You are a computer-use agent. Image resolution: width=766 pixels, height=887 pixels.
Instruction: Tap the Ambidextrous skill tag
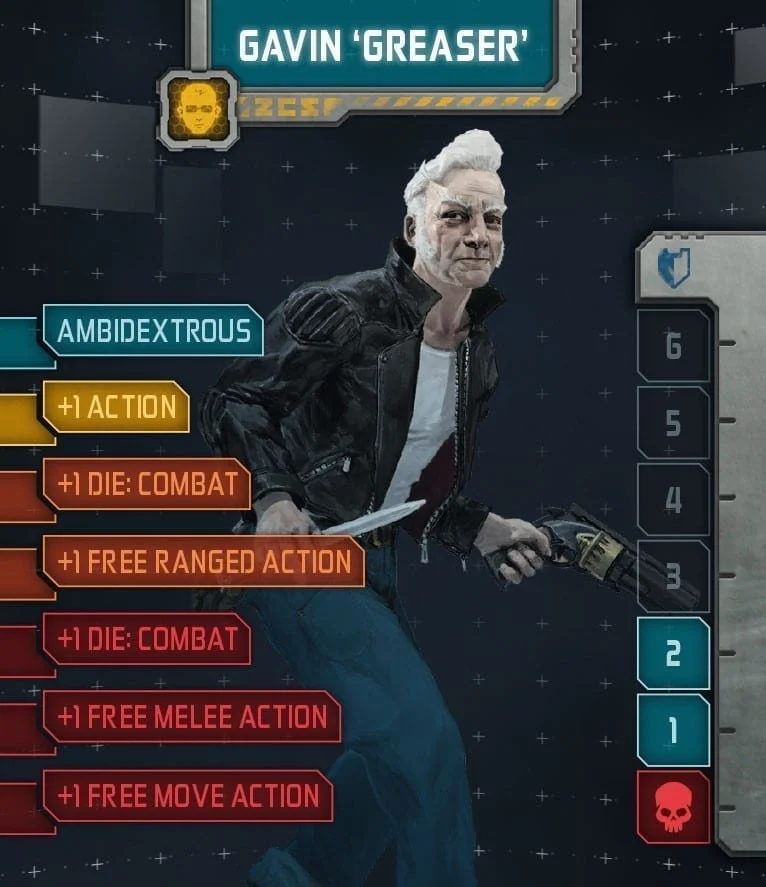point(152,331)
